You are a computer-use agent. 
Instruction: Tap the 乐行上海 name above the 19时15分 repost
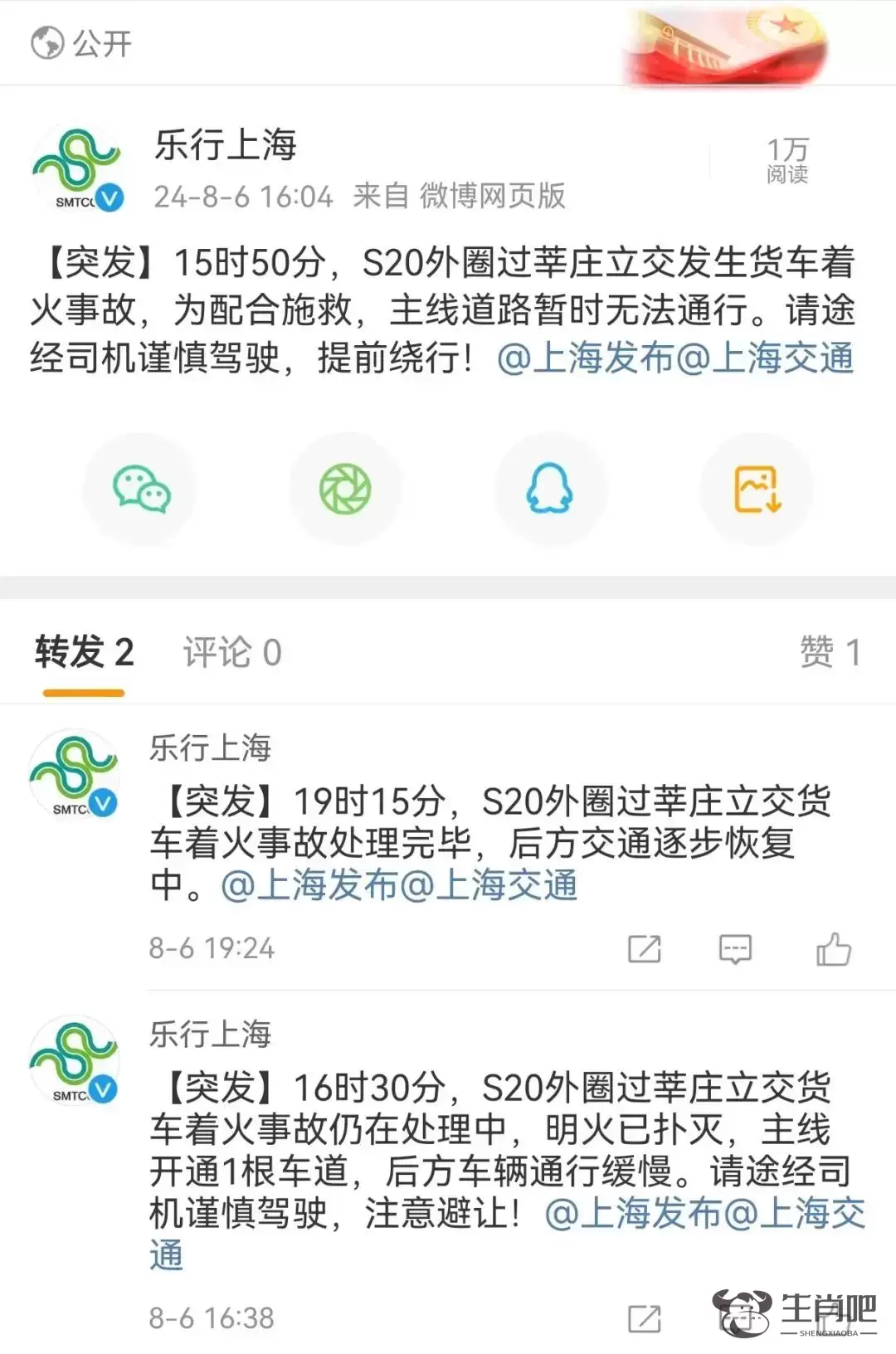pos(210,748)
